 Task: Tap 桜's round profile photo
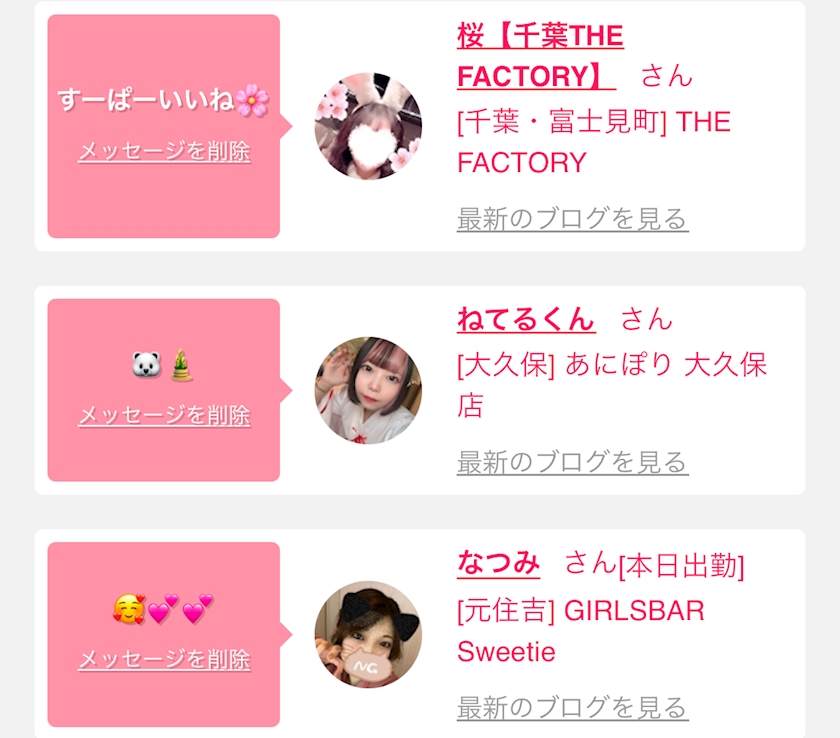[x=368, y=126]
